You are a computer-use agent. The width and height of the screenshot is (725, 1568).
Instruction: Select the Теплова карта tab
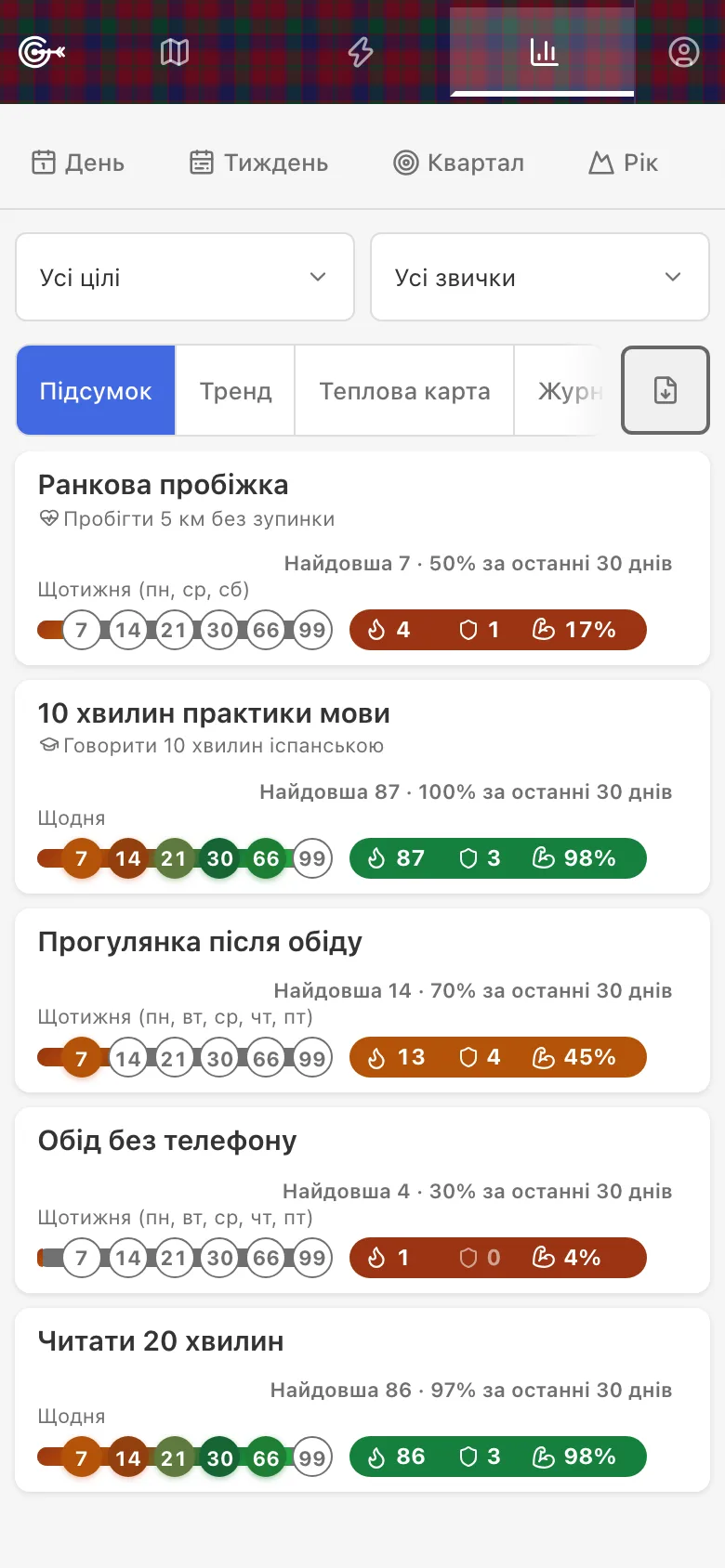coord(404,391)
